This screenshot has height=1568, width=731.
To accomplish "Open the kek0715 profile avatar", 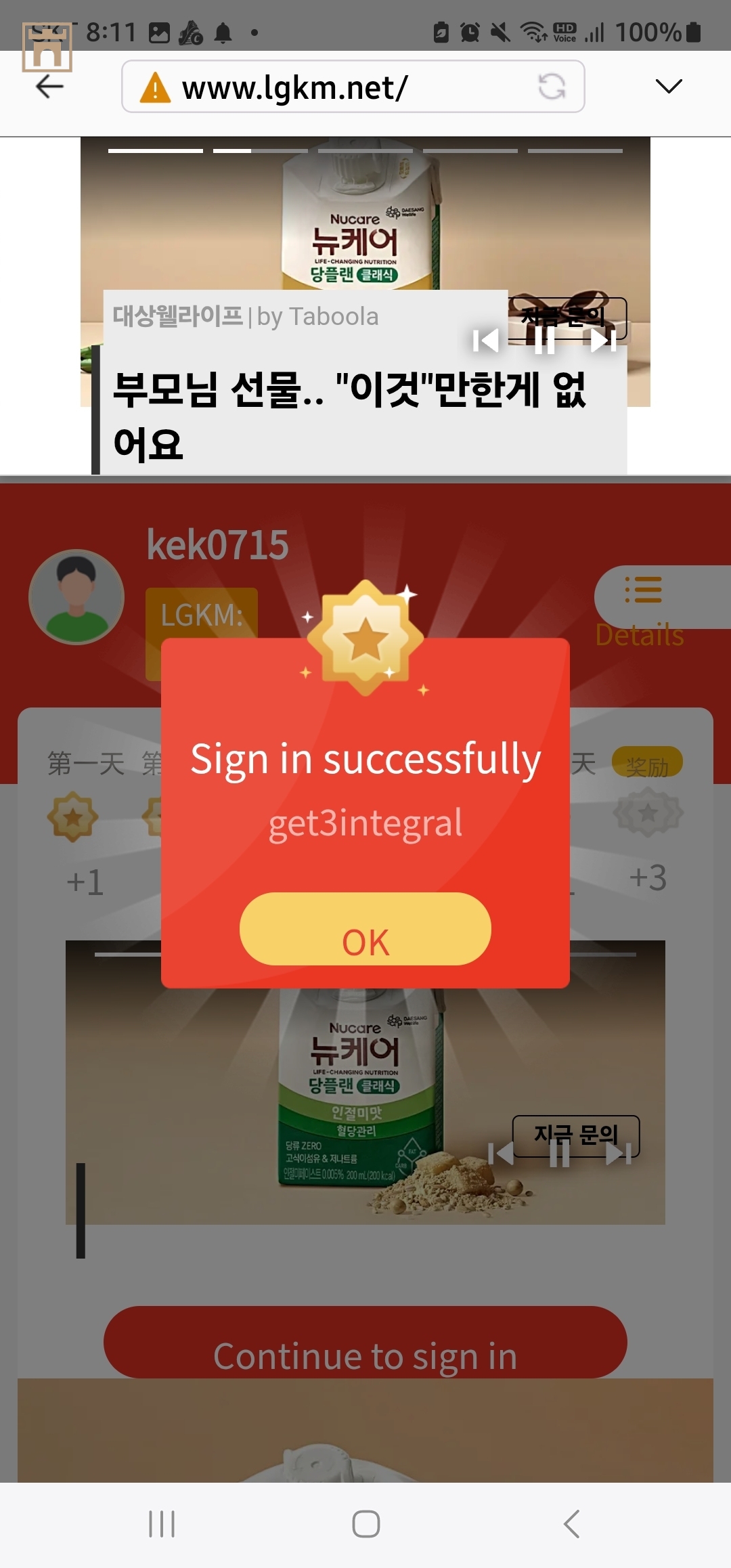I will click(x=76, y=596).
